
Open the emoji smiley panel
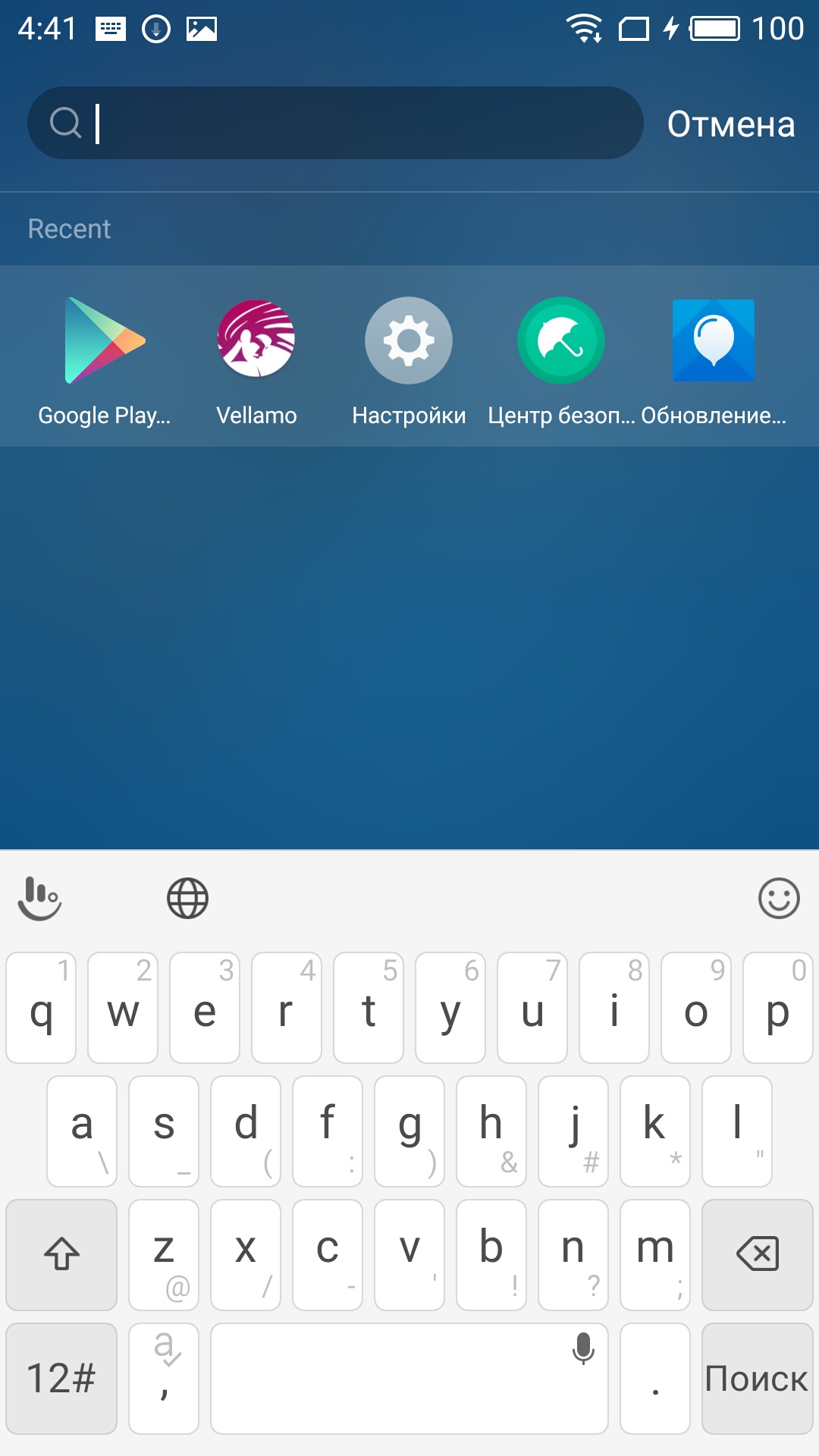click(779, 899)
